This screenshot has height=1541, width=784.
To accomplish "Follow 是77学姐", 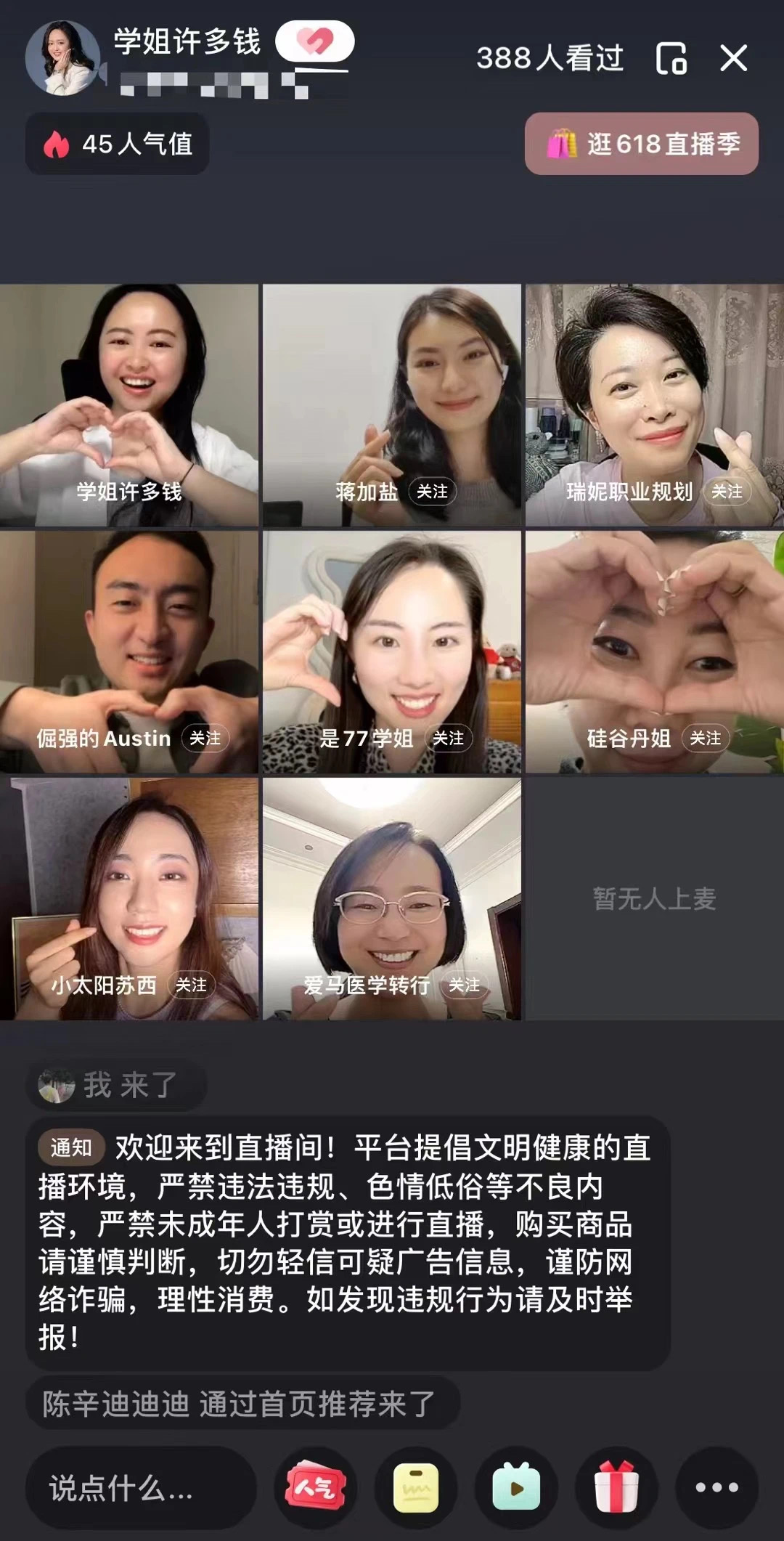I will pyautogui.click(x=448, y=739).
